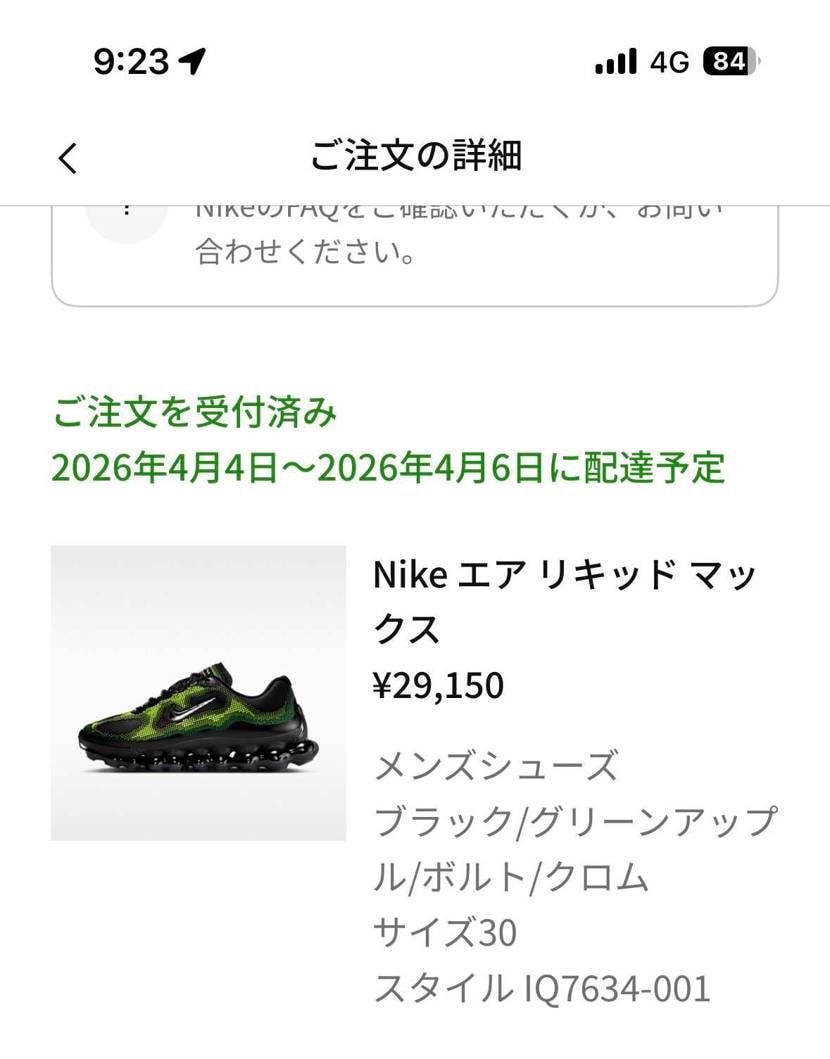Tap the product name Nike エア リキッド マックス
Image resolution: width=830 pixels, height=1059 pixels.
pos(565,600)
